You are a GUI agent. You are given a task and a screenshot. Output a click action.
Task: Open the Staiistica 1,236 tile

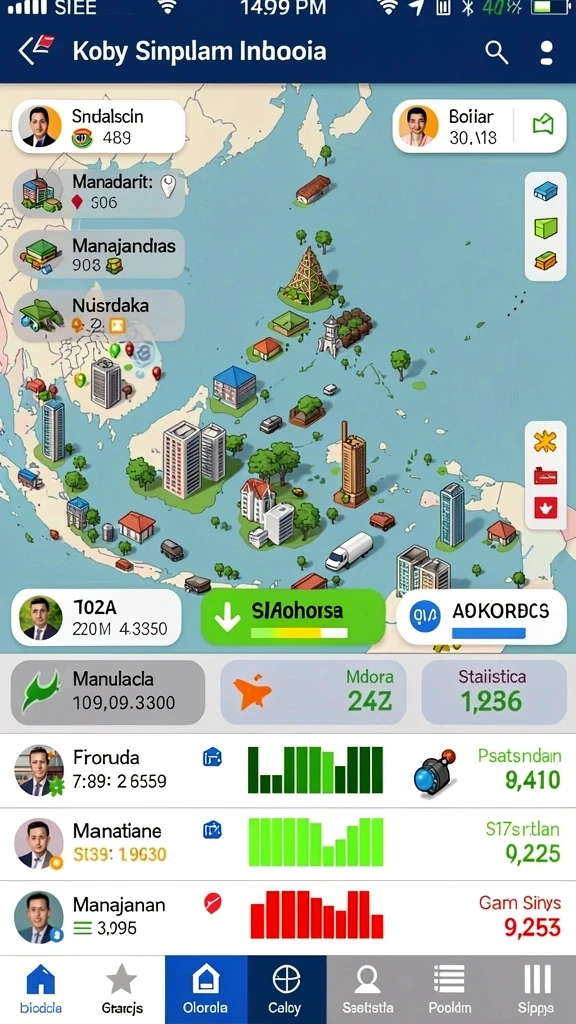494,692
